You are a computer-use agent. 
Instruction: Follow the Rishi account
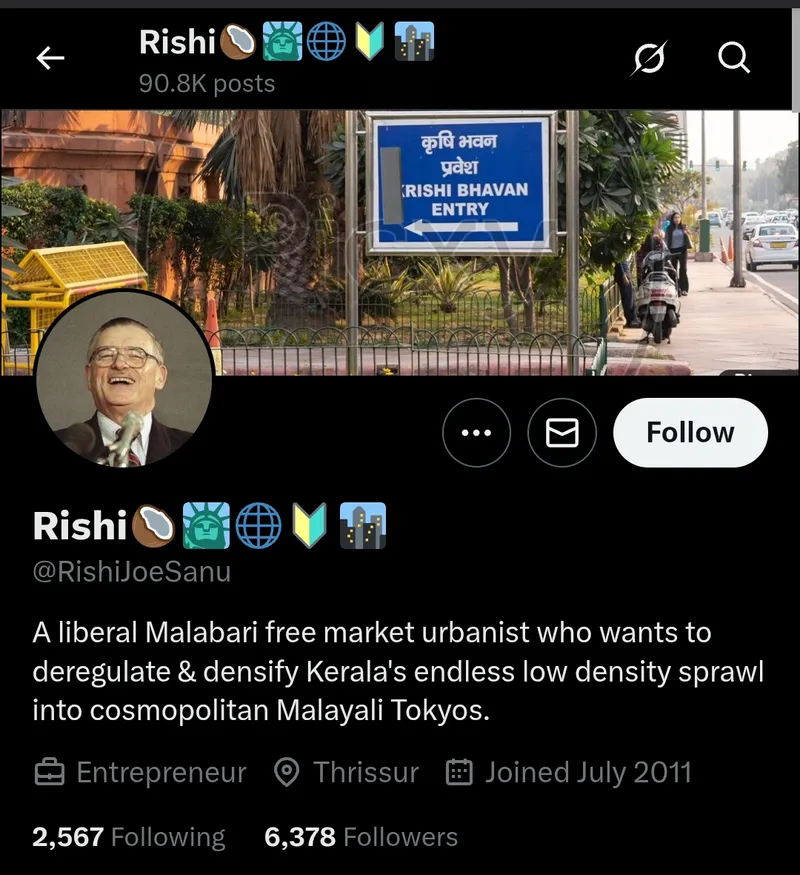coord(690,433)
